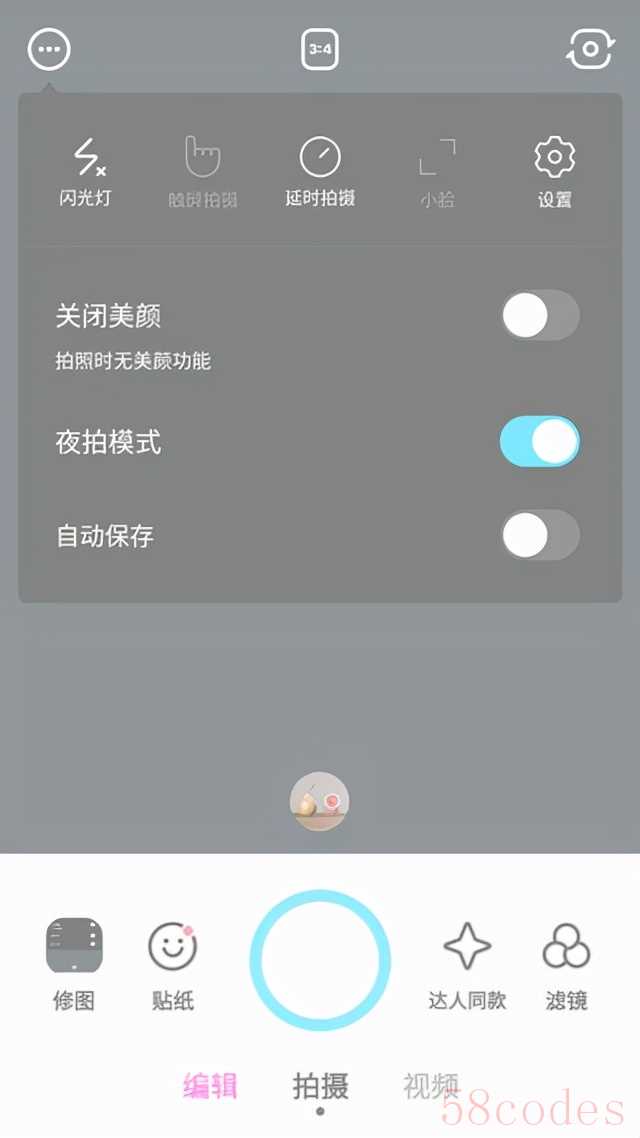The width and height of the screenshot is (640, 1138).
Task: Turn on the 关闭美颜 switch
Action: (540, 317)
